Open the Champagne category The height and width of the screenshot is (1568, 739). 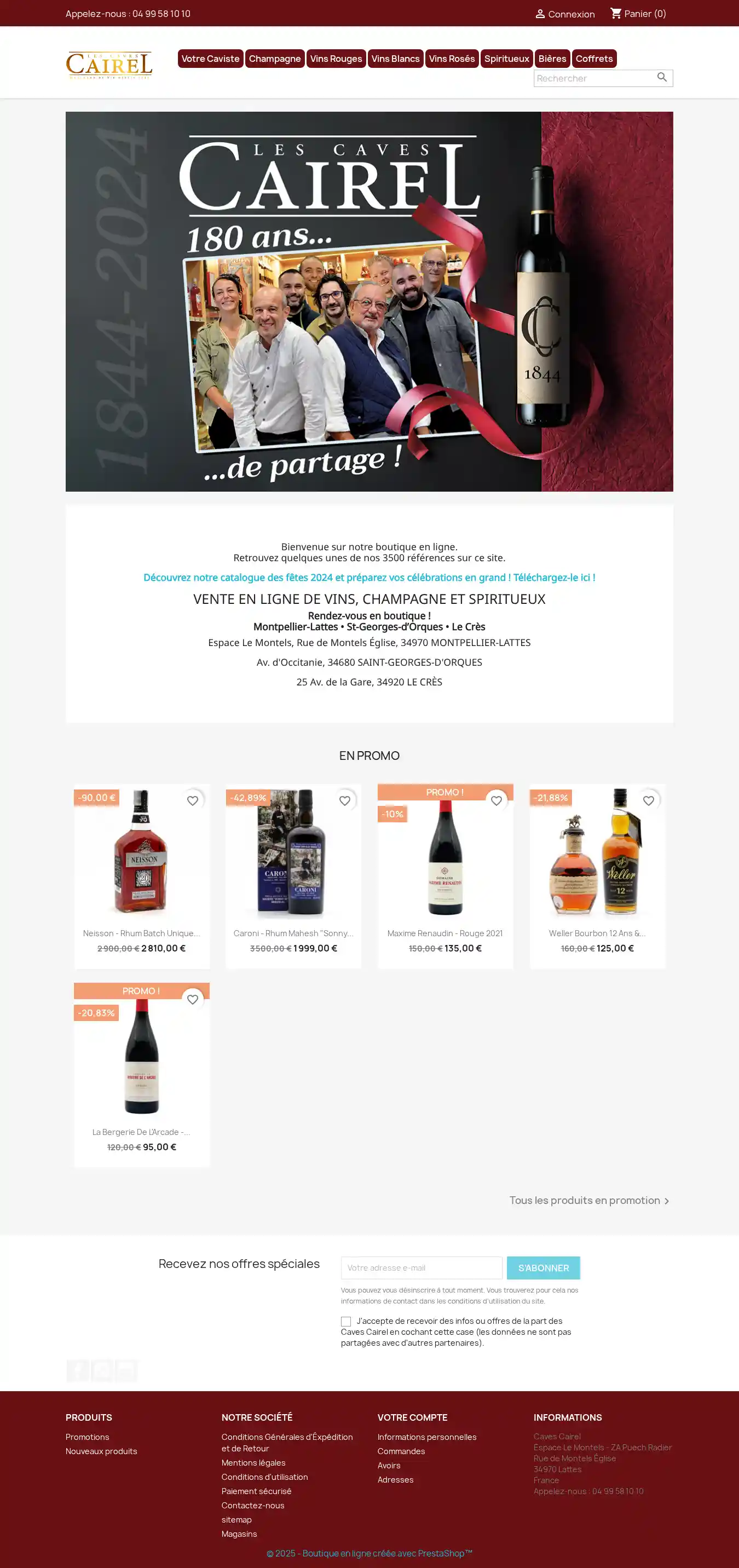[275, 59]
